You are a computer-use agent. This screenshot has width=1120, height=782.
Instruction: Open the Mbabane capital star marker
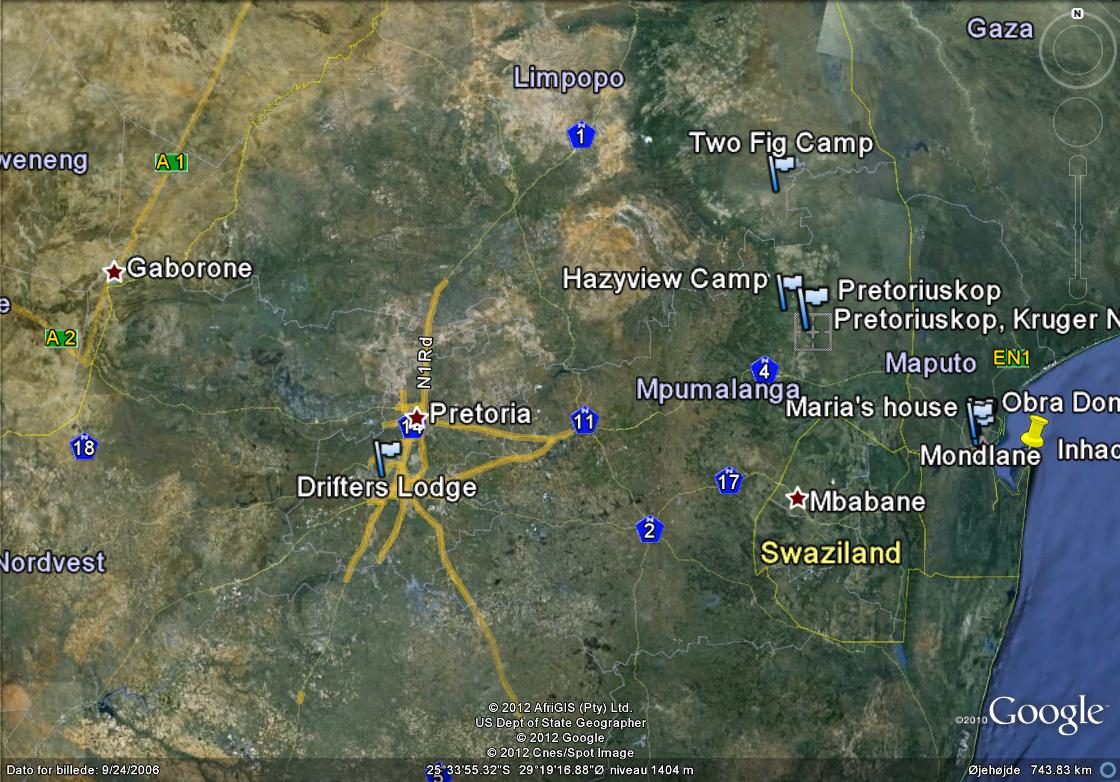tap(797, 497)
